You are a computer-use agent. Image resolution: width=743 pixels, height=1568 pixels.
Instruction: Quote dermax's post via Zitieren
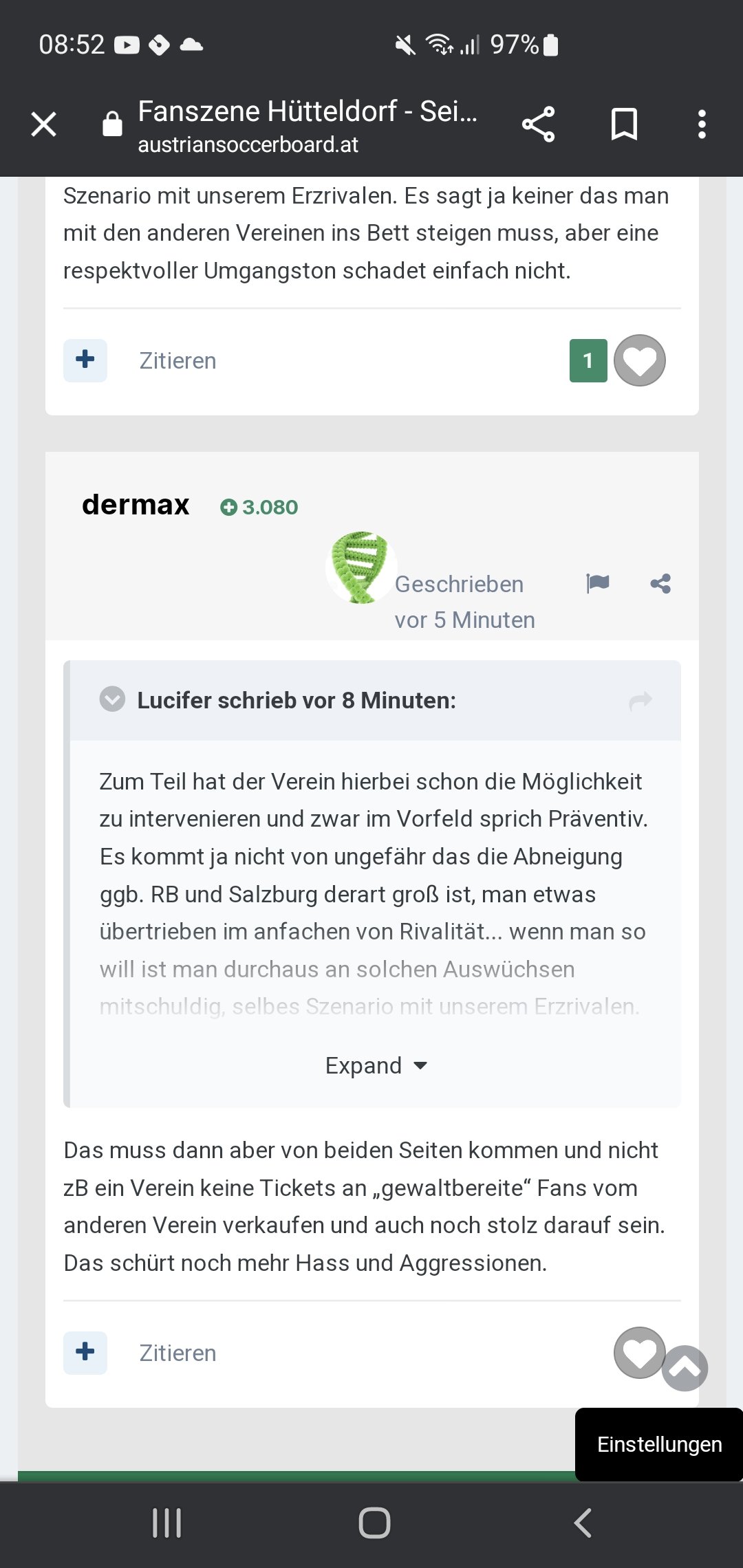[177, 1353]
